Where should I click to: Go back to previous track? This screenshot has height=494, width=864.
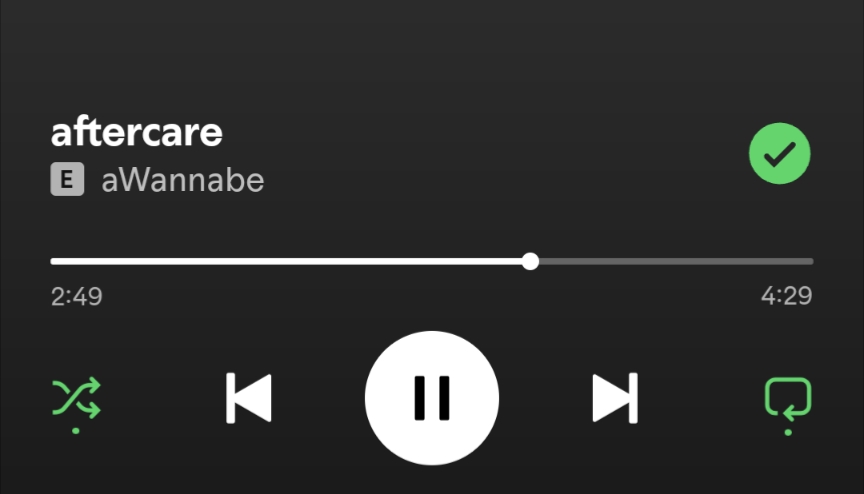[248, 398]
